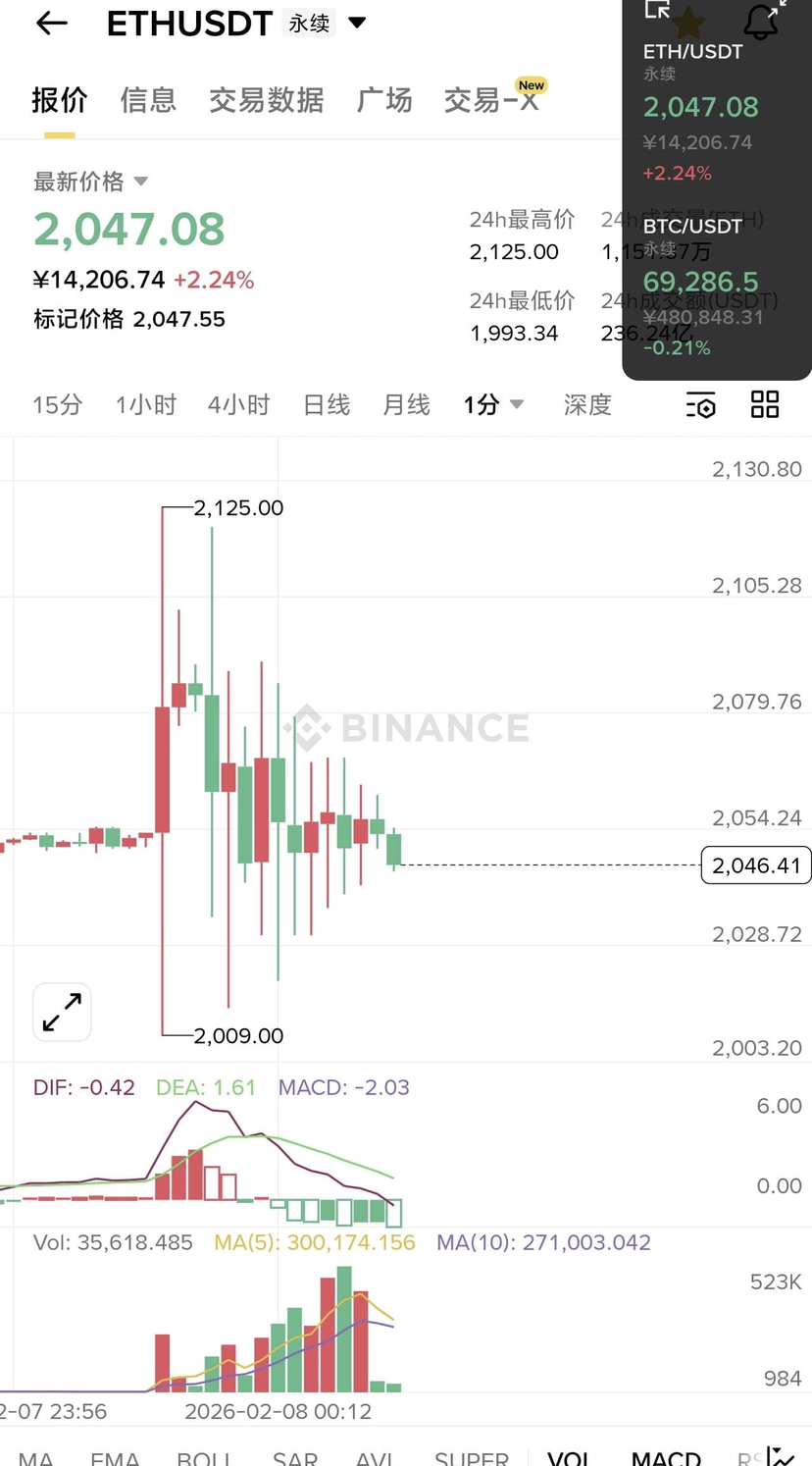Open the 广场 tab
812x1466 pixels.
(384, 100)
